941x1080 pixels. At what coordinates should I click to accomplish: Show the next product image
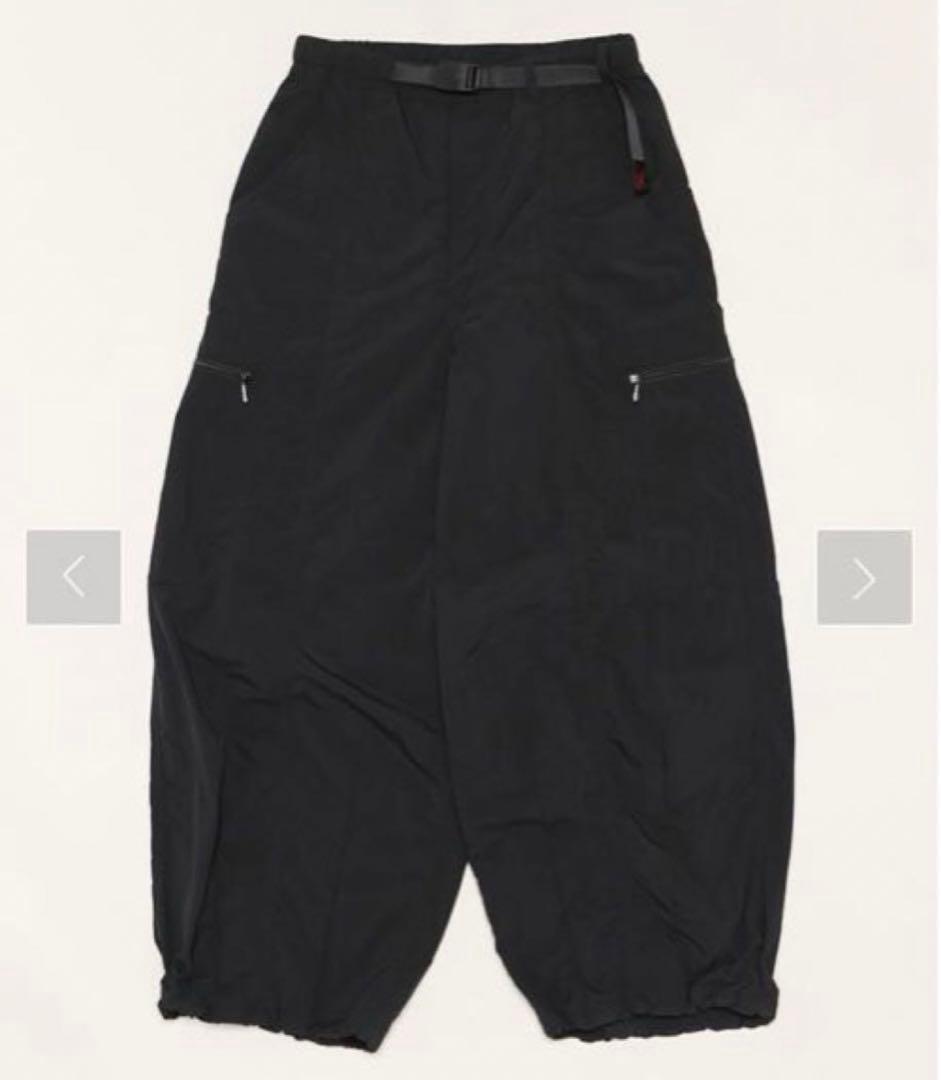(x=864, y=577)
